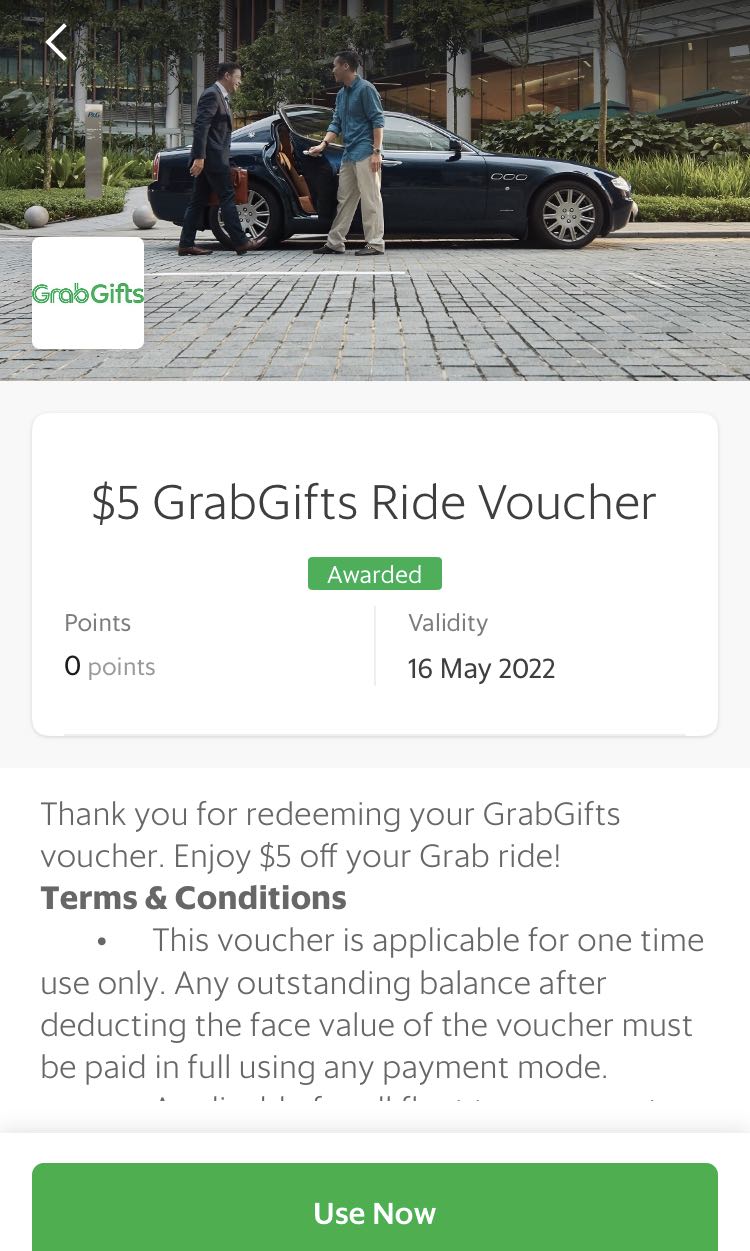Expand the Terms & Conditions section
750x1251 pixels.
(193, 897)
